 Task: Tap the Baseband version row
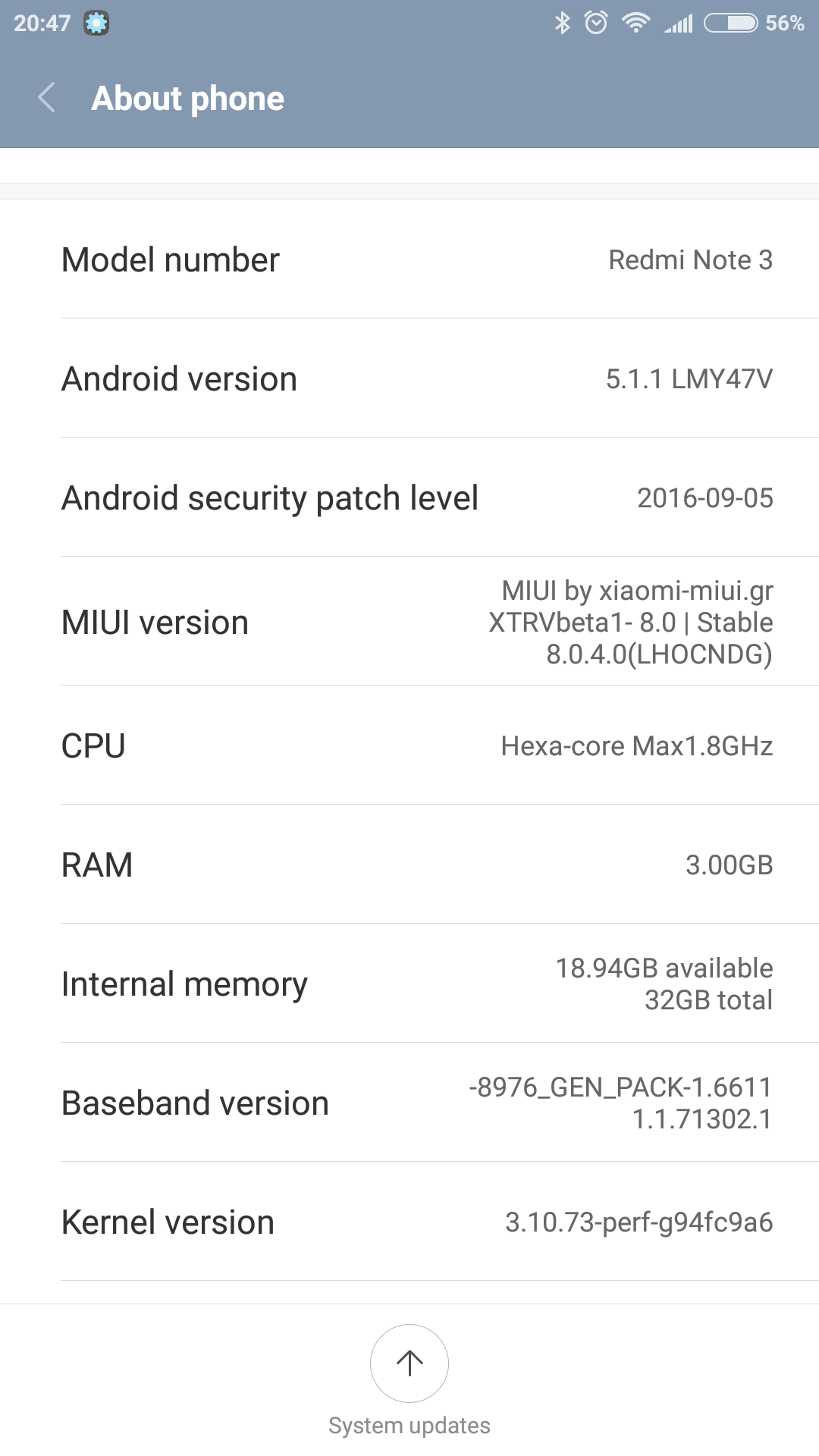point(409,1103)
